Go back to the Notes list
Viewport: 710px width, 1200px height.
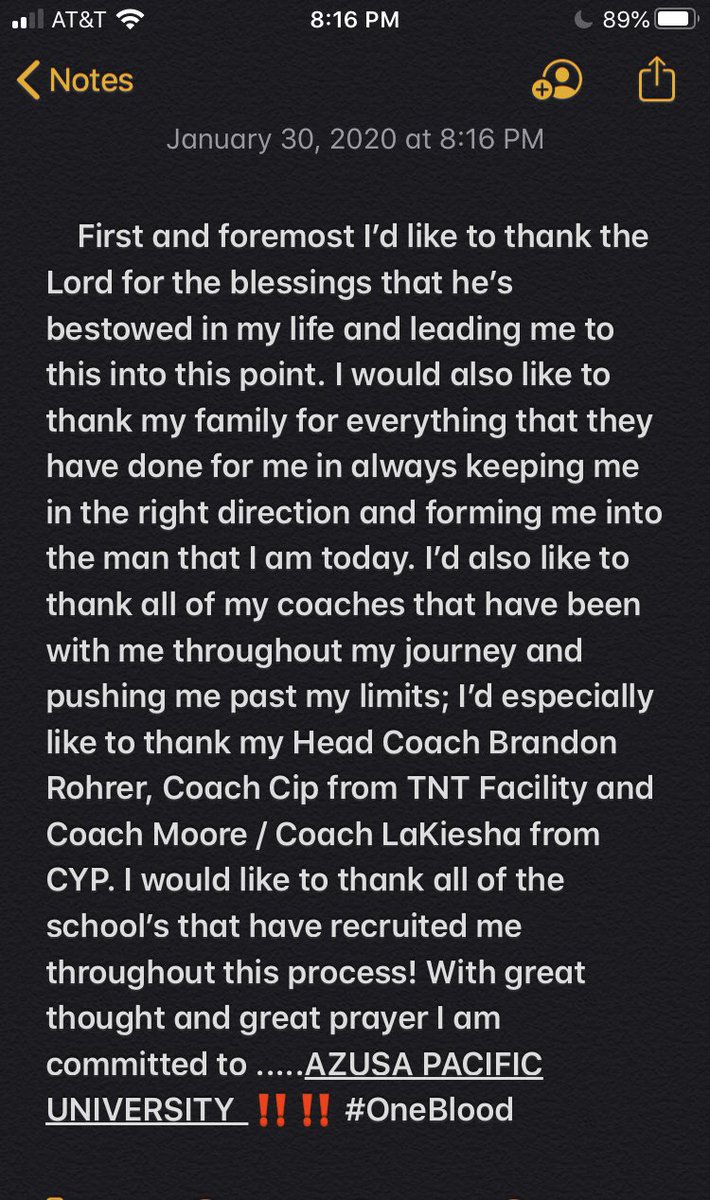(x=75, y=81)
